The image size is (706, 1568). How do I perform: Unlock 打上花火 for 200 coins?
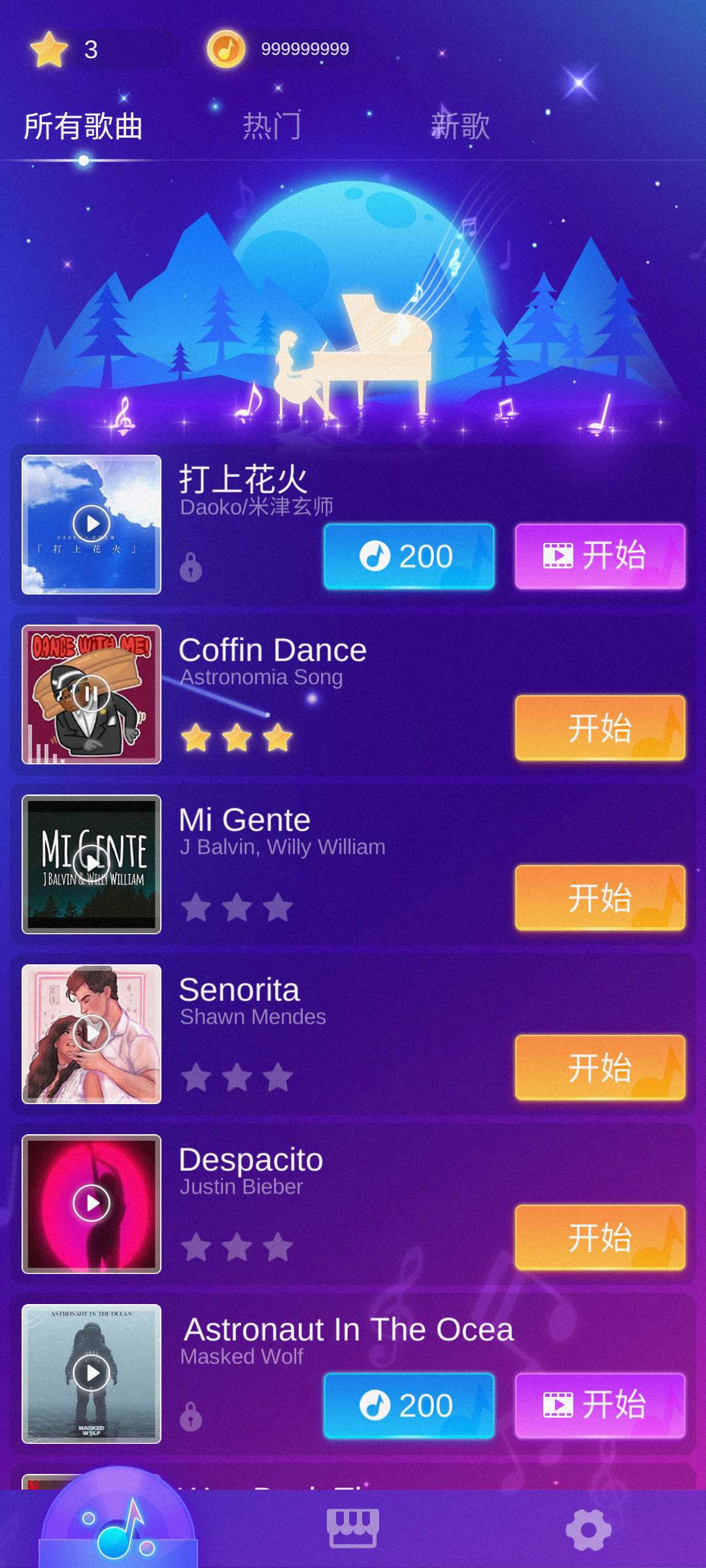tap(409, 557)
